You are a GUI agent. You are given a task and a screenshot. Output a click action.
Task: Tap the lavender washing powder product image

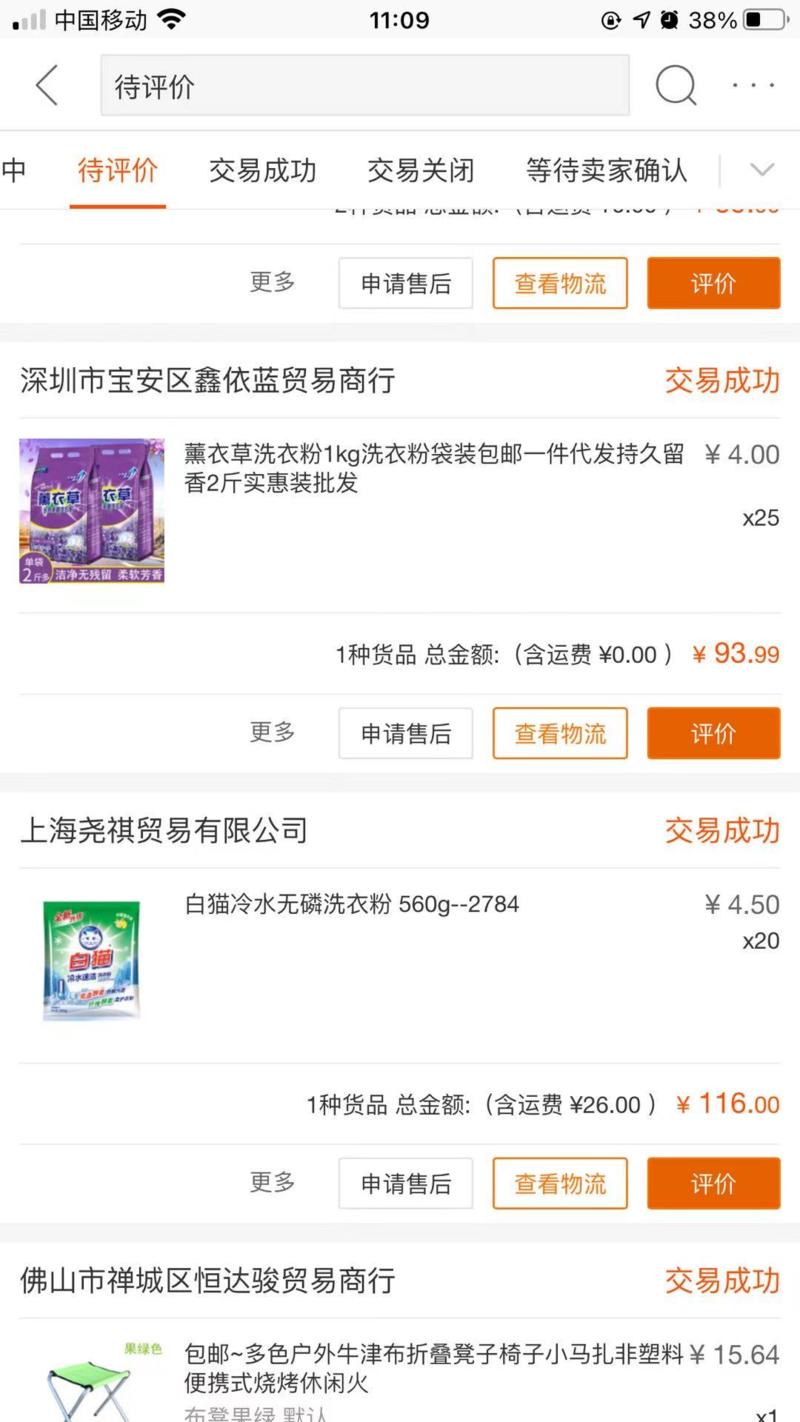coord(91,511)
